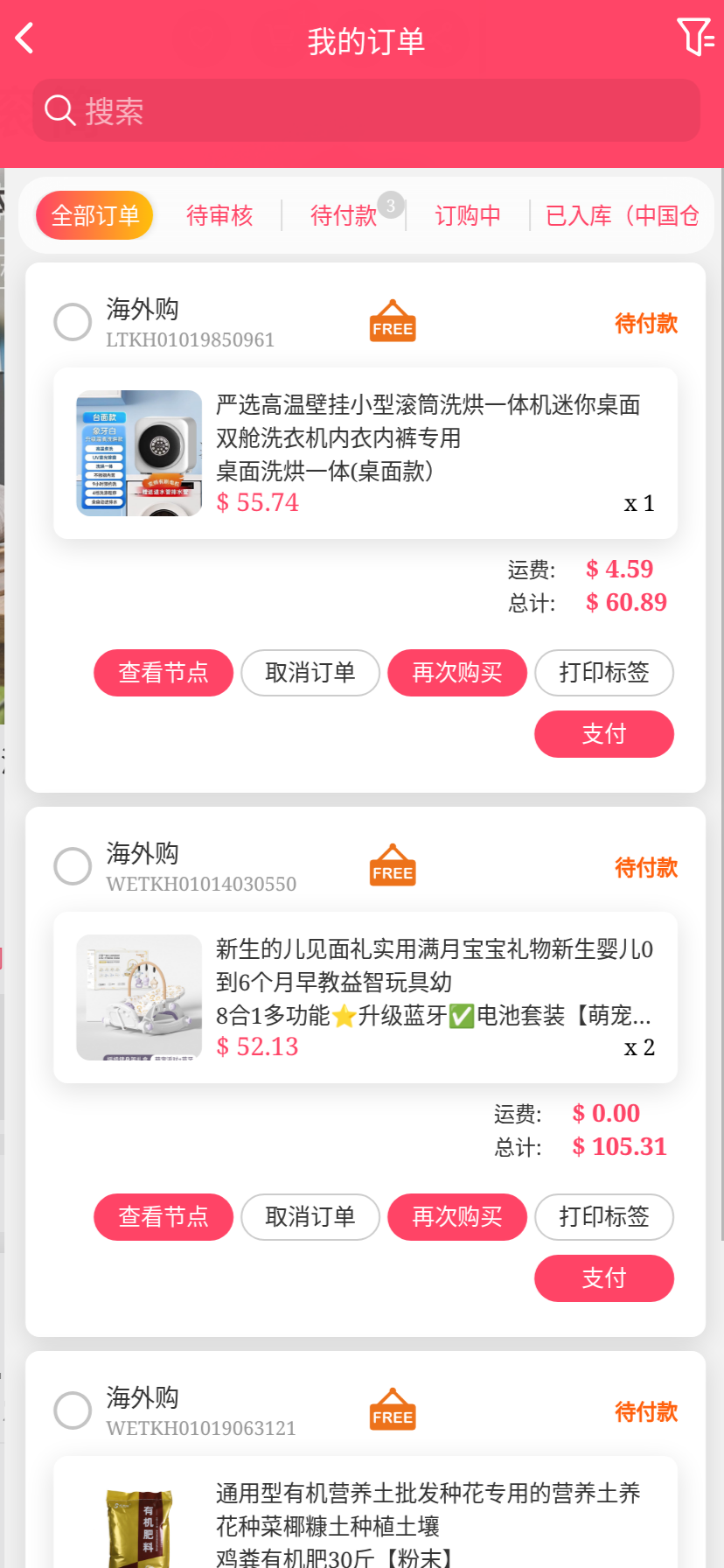Pay for order LTKH01019850961
This screenshot has width=724, height=1568.
[x=604, y=734]
